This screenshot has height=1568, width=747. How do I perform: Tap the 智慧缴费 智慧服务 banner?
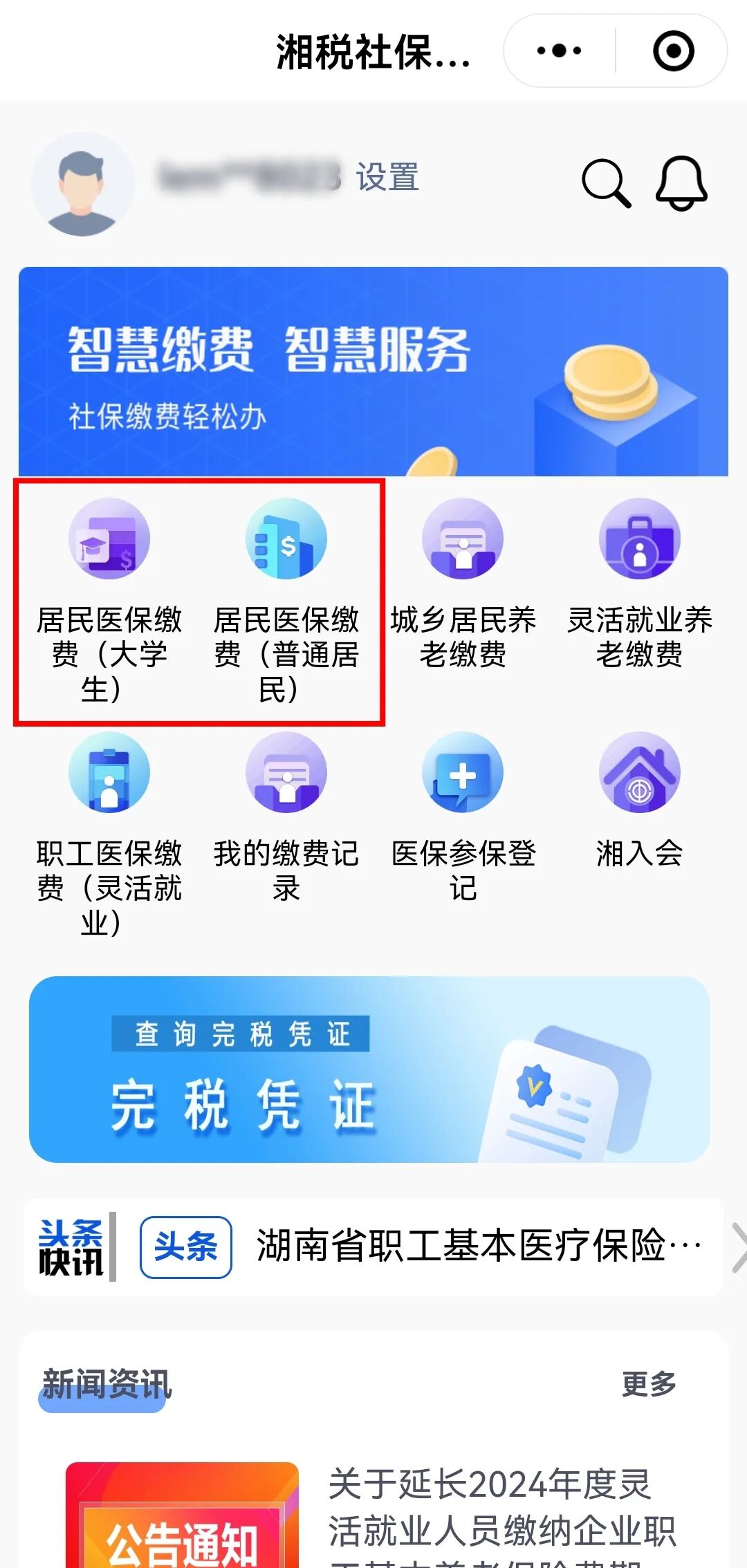coord(373,366)
